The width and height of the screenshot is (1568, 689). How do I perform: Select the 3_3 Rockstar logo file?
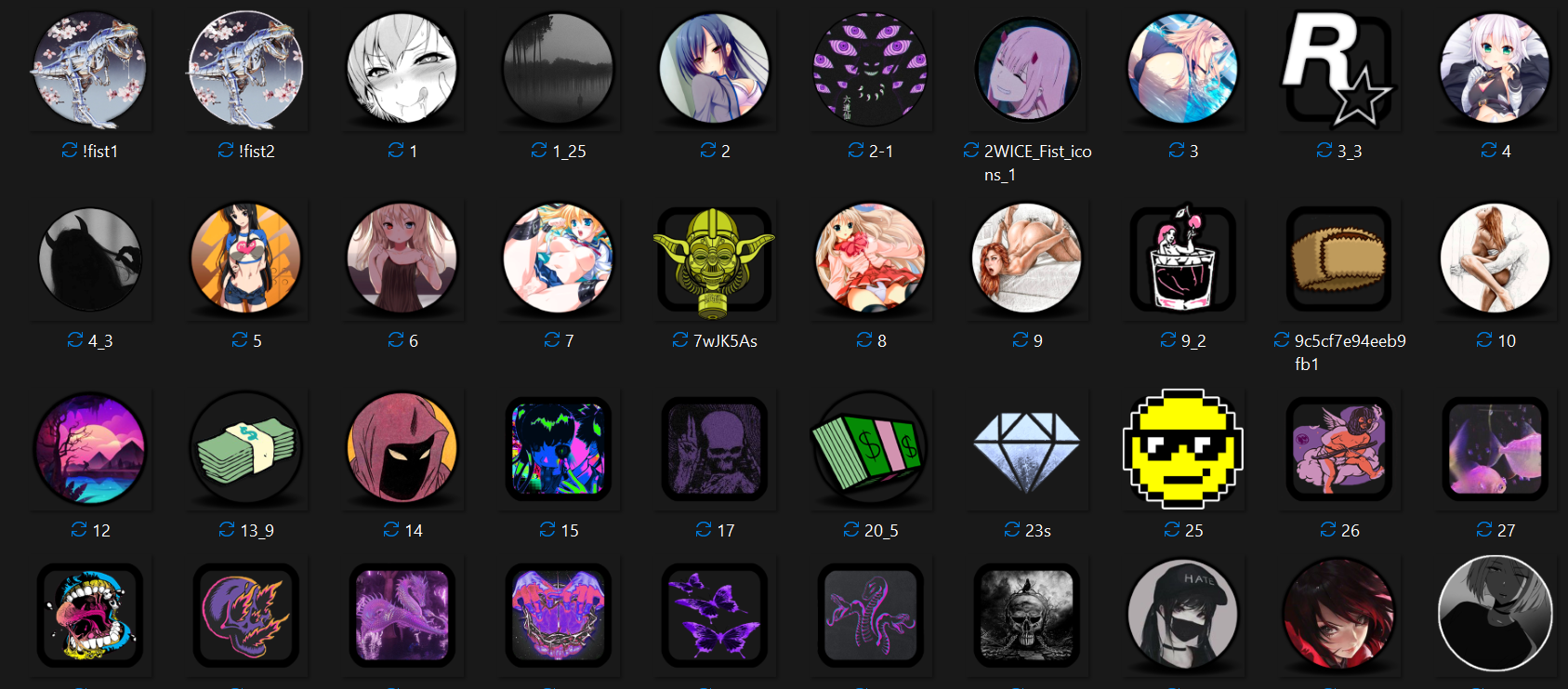(x=1339, y=72)
